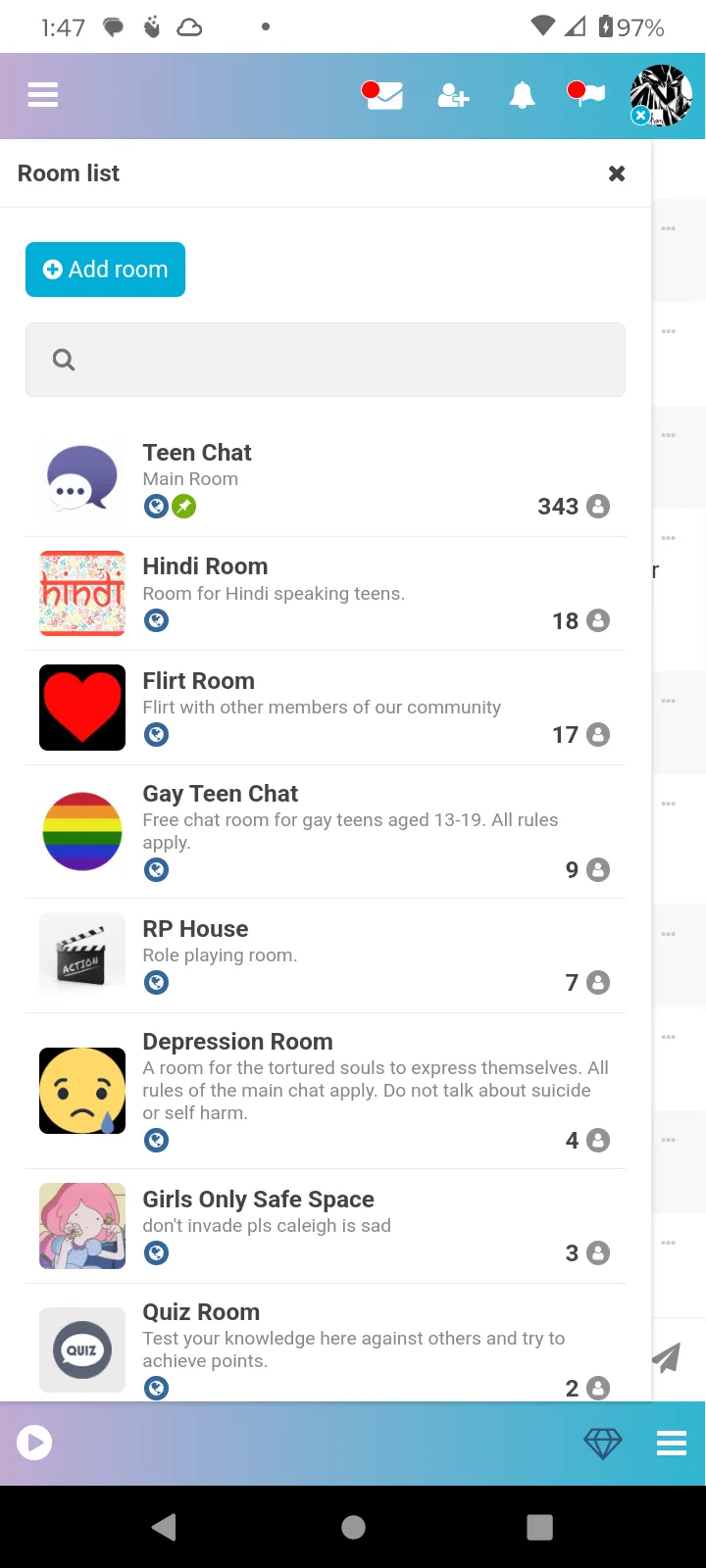Open the reports flag icon
706x1568 pixels.
point(587,95)
